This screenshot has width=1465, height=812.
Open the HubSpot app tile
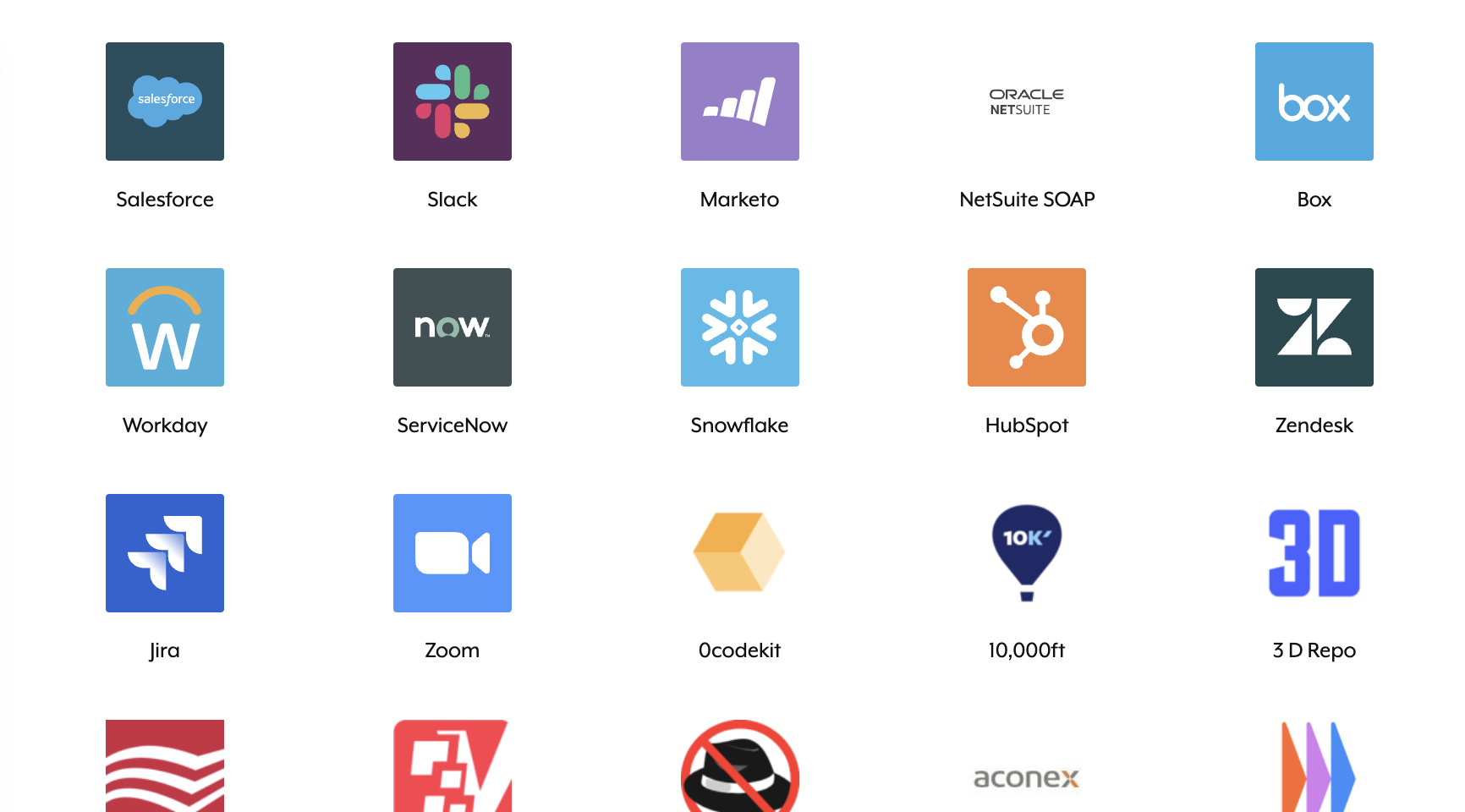pos(1027,327)
